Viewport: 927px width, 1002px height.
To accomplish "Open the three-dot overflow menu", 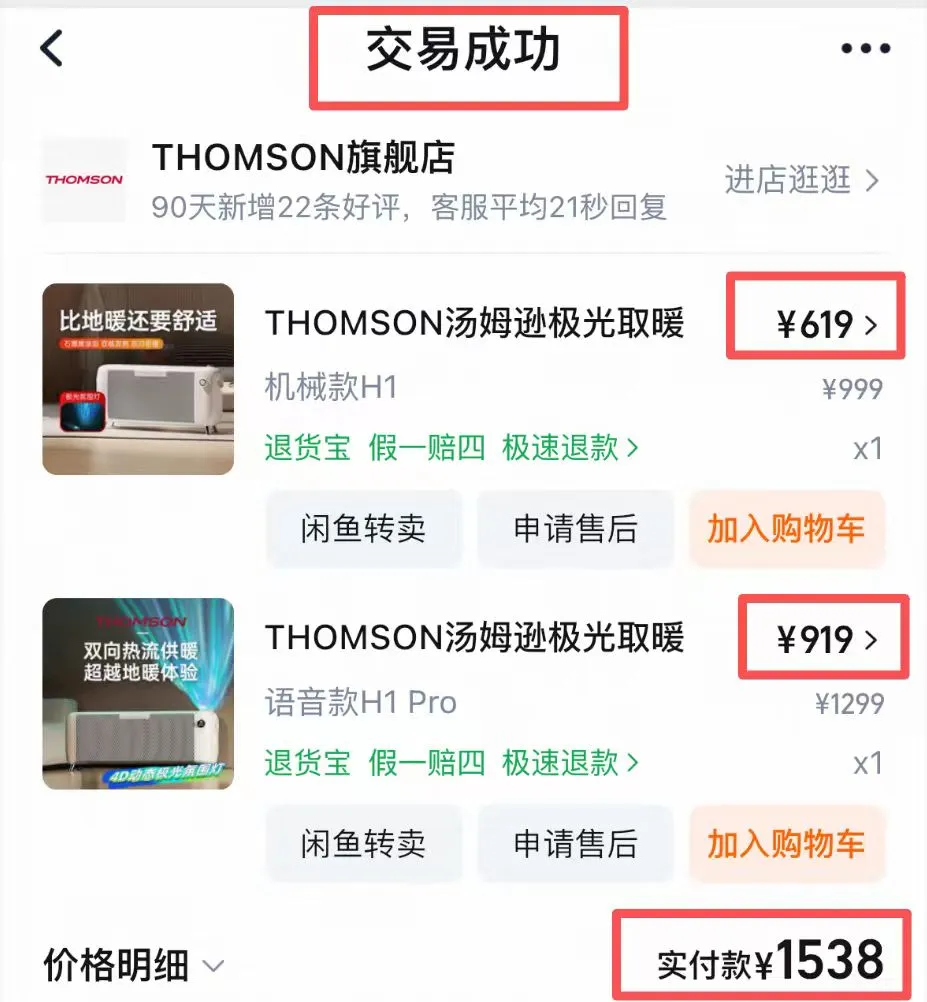I will point(865,48).
